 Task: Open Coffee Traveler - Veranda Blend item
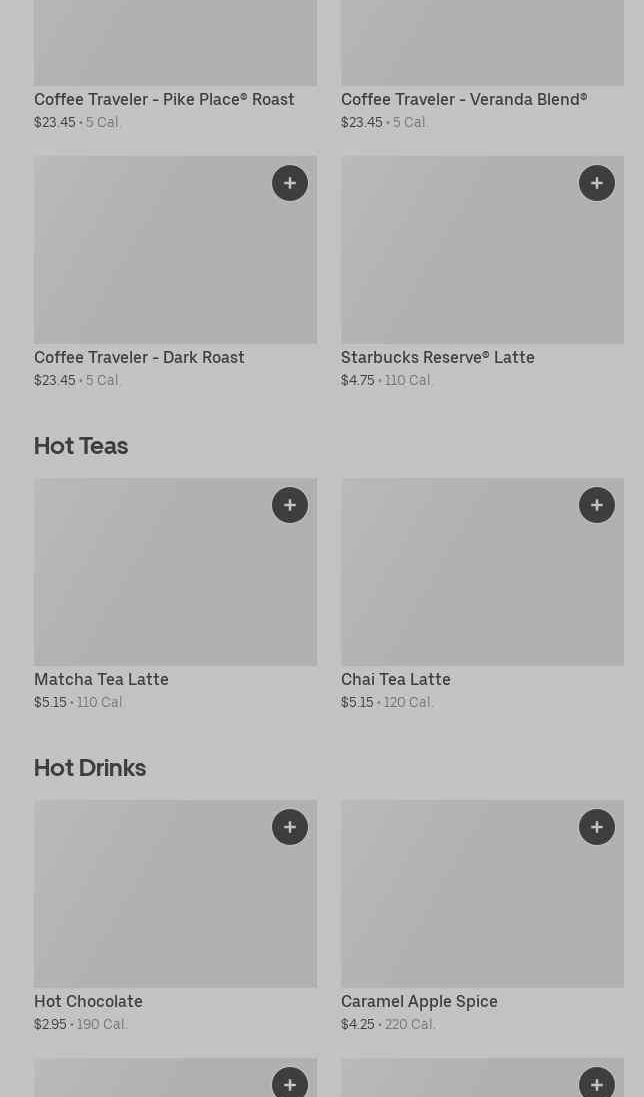pyautogui.click(x=464, y=99)
